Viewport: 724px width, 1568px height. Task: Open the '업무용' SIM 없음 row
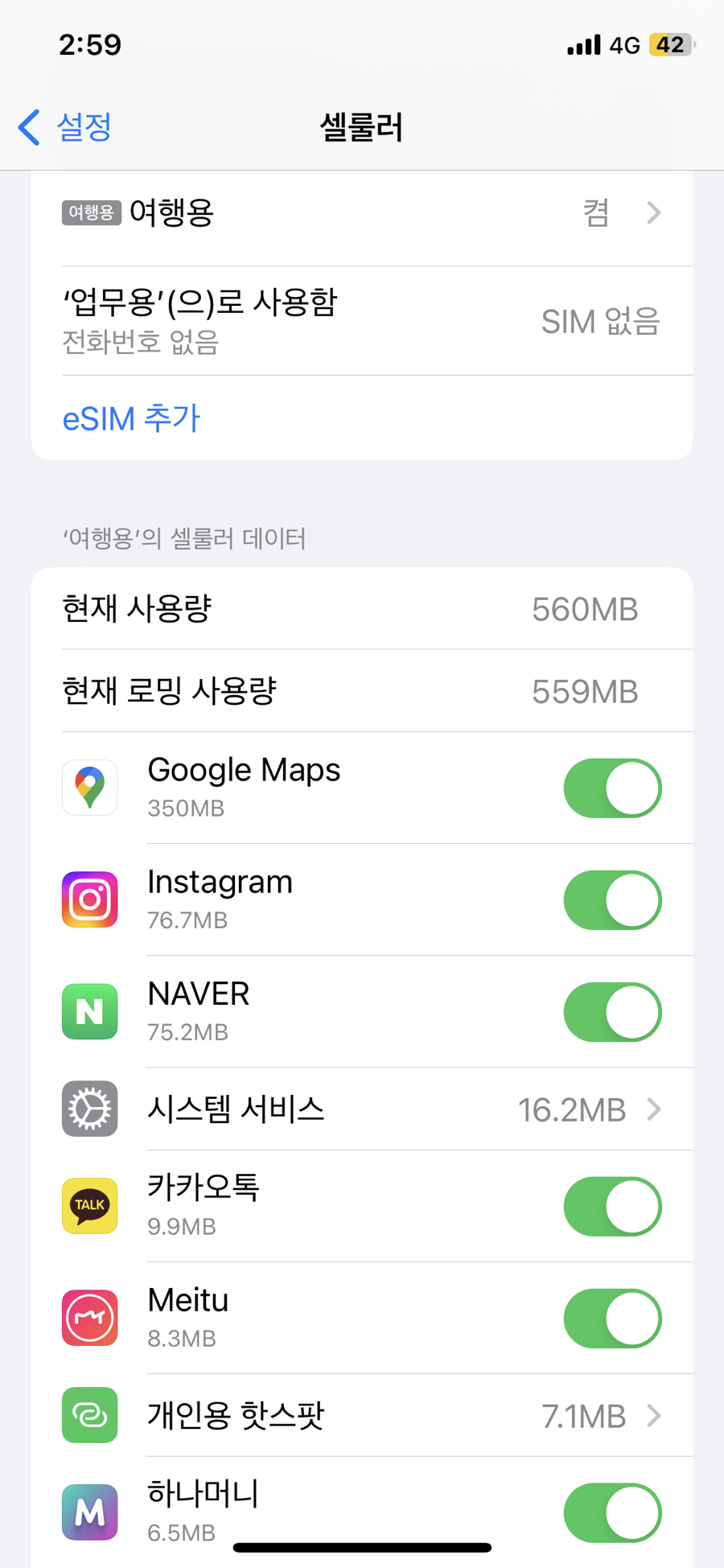coord(362,321)
